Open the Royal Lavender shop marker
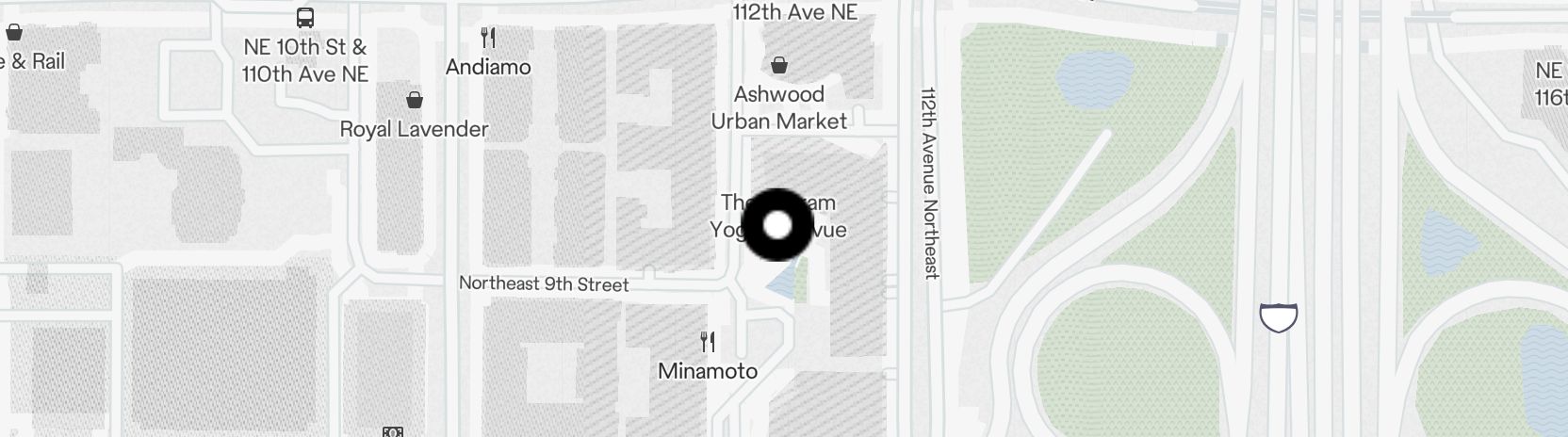 (414, 101)
